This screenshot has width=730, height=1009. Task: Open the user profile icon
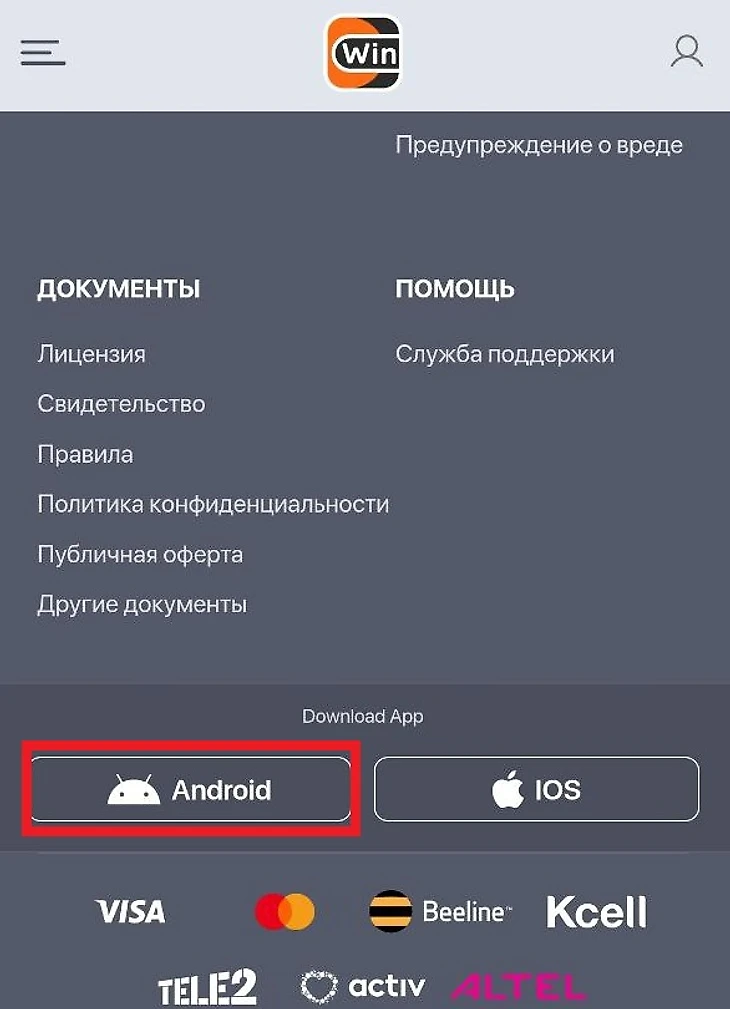click(x=686, y=52)
